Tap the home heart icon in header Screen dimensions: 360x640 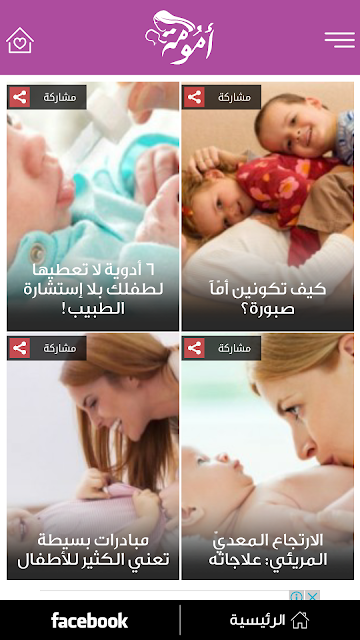pos(20,40)
